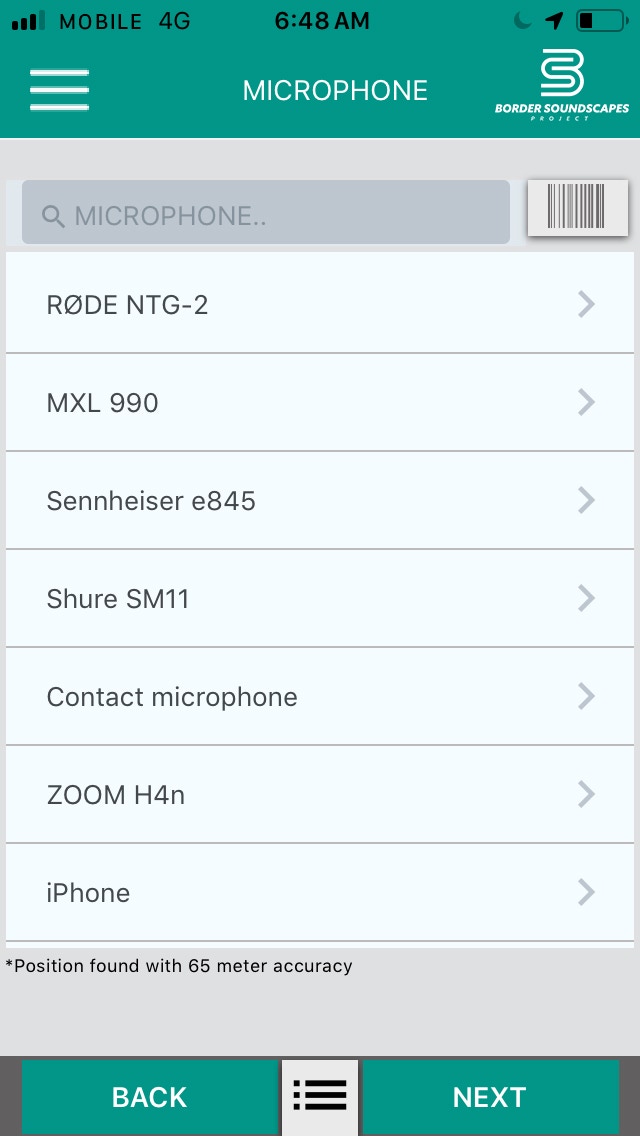Select Shure SM11
Viewport: 640px width, 1136px height.
[x=320, y=598]
